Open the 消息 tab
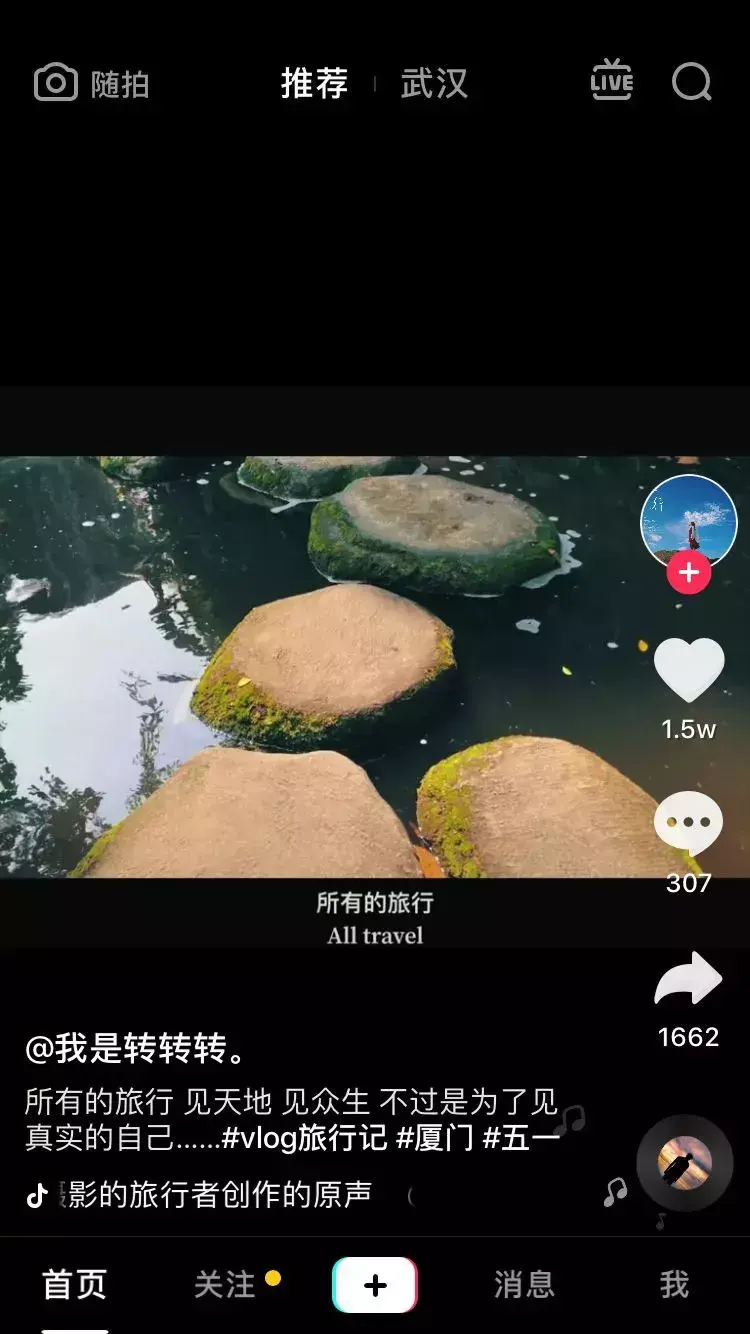 [524, 1285]
